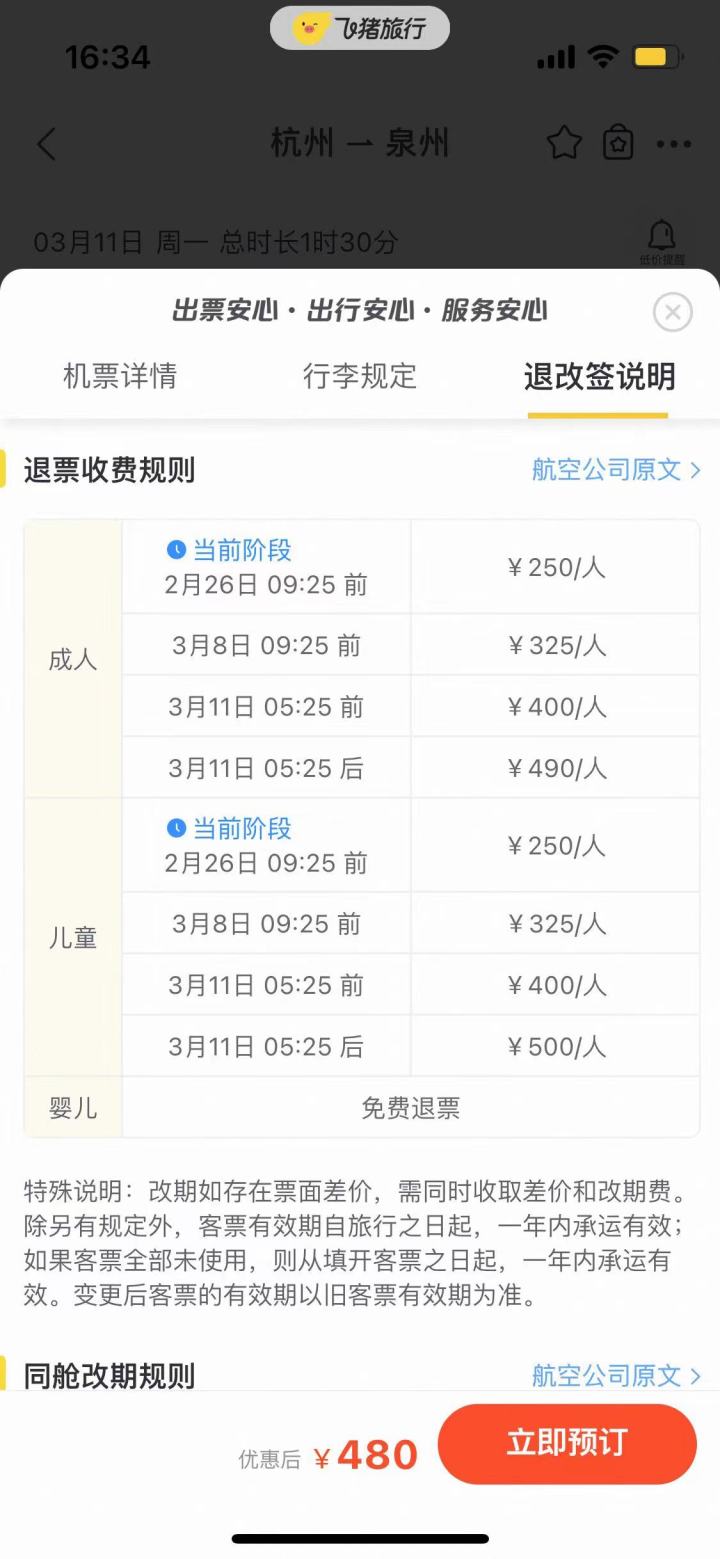Viewport: 720px width, 1559px height.
Task: Enable the low price alert bell
Action: click(662, 243)
